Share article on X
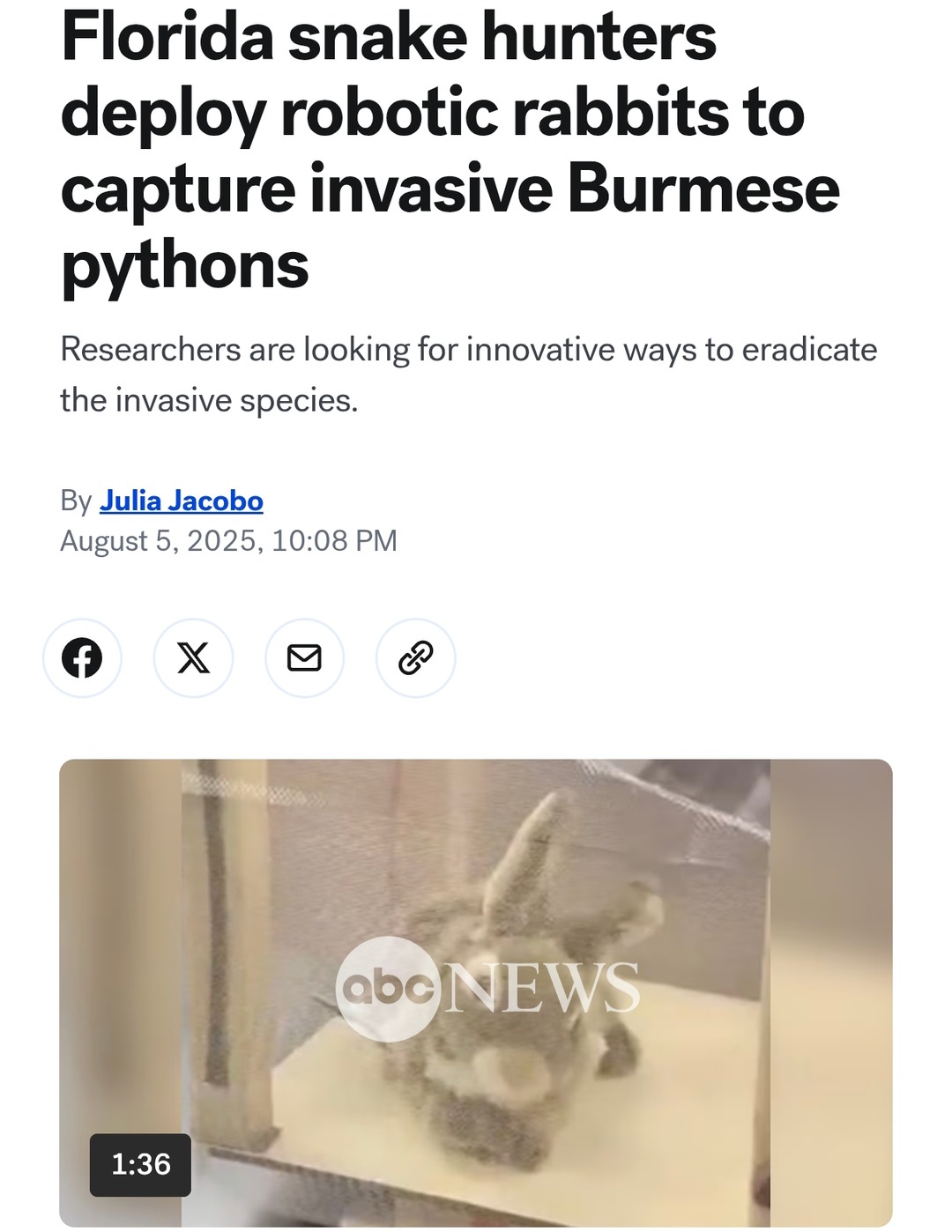This screenshot has height=1232, width=952. click(x=193, y=658)
